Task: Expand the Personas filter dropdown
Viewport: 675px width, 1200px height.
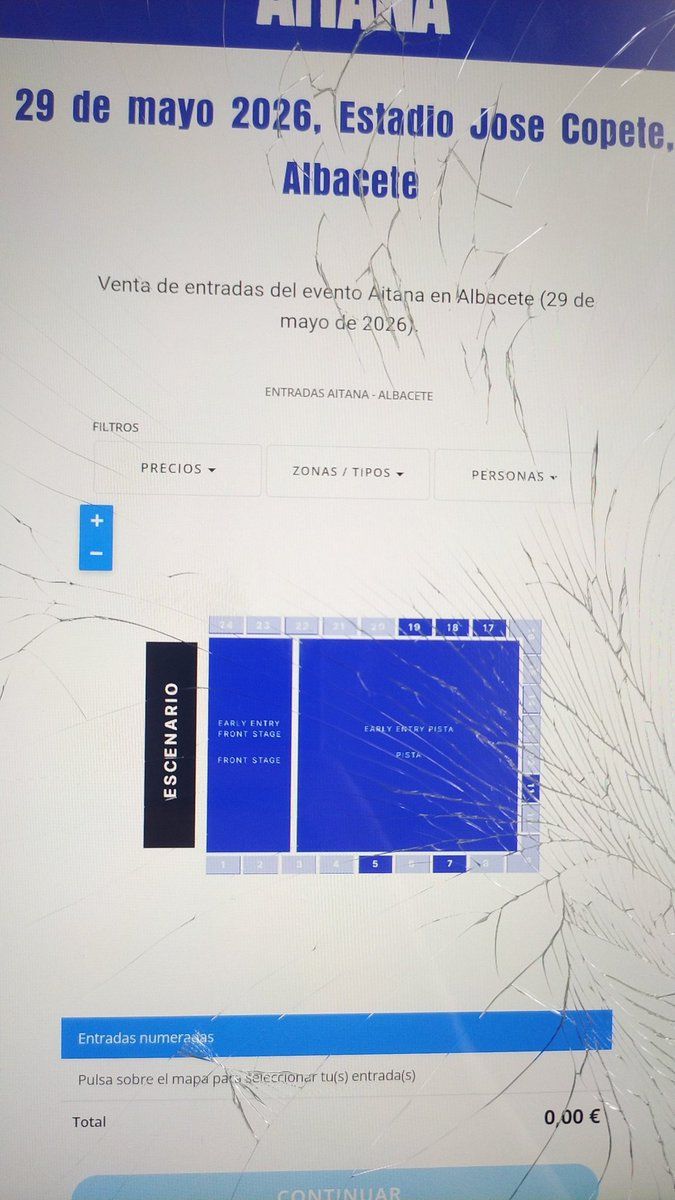Action: pyautogui.click(x=513, y=476)
